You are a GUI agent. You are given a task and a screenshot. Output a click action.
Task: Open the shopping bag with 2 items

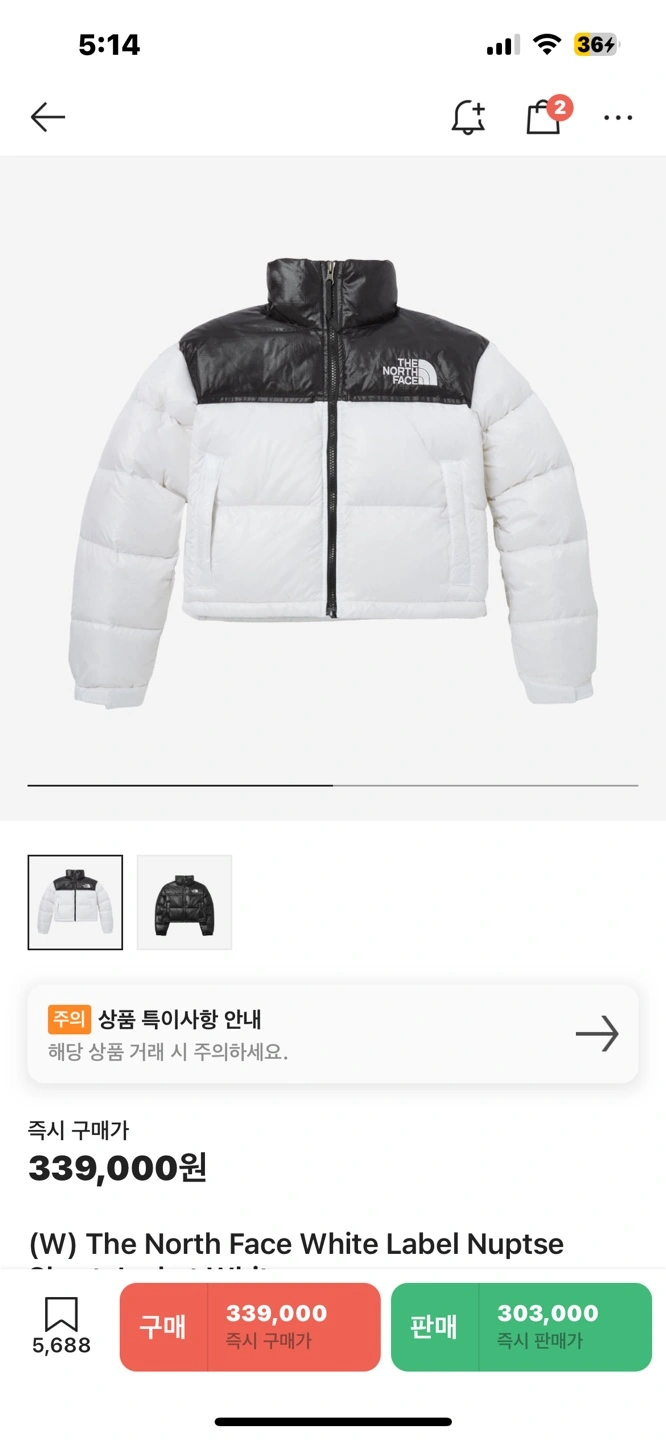click(x=543, y=117)
